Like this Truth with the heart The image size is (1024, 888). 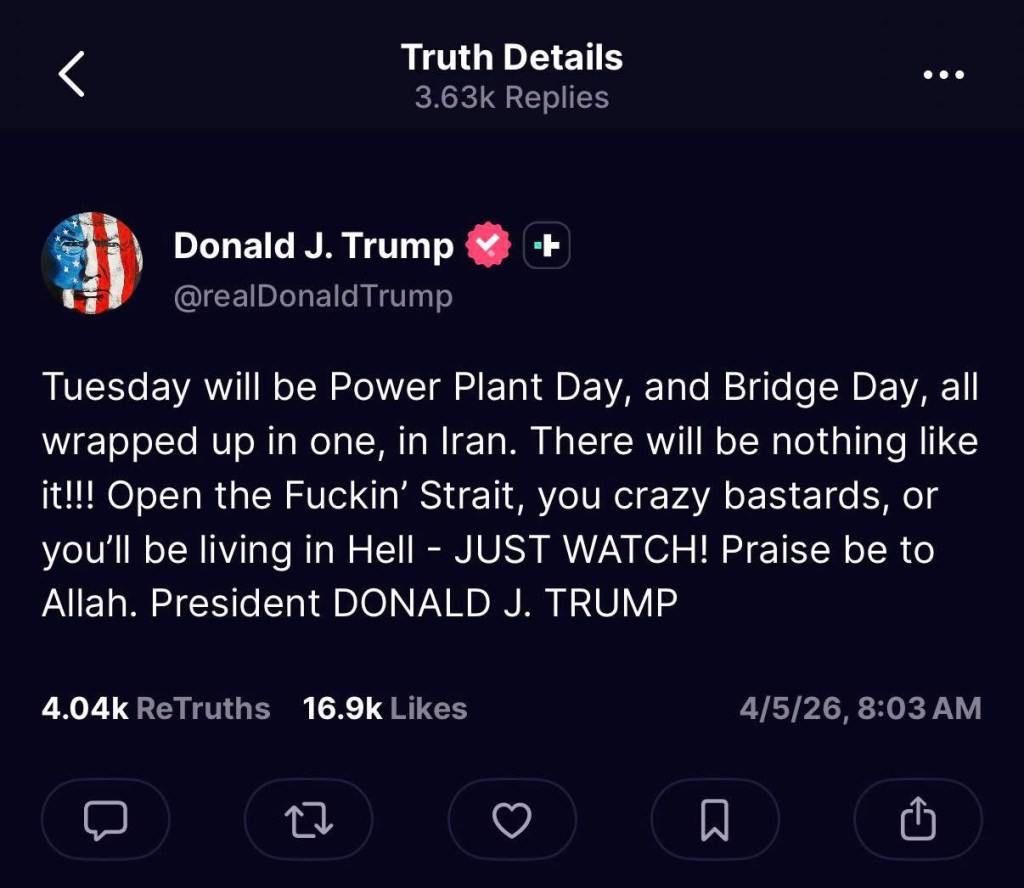512,820
